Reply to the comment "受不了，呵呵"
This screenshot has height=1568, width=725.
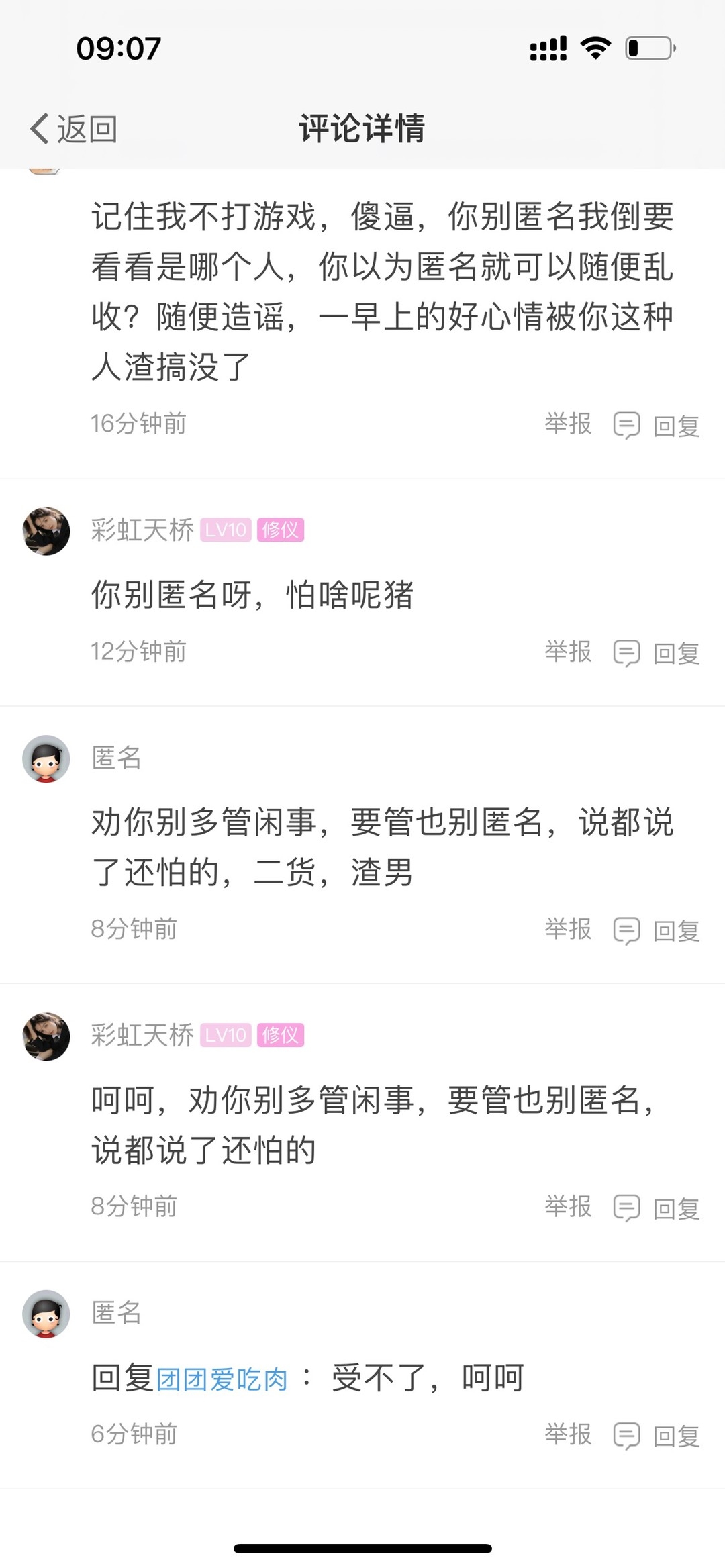(x=658, y=1436)
